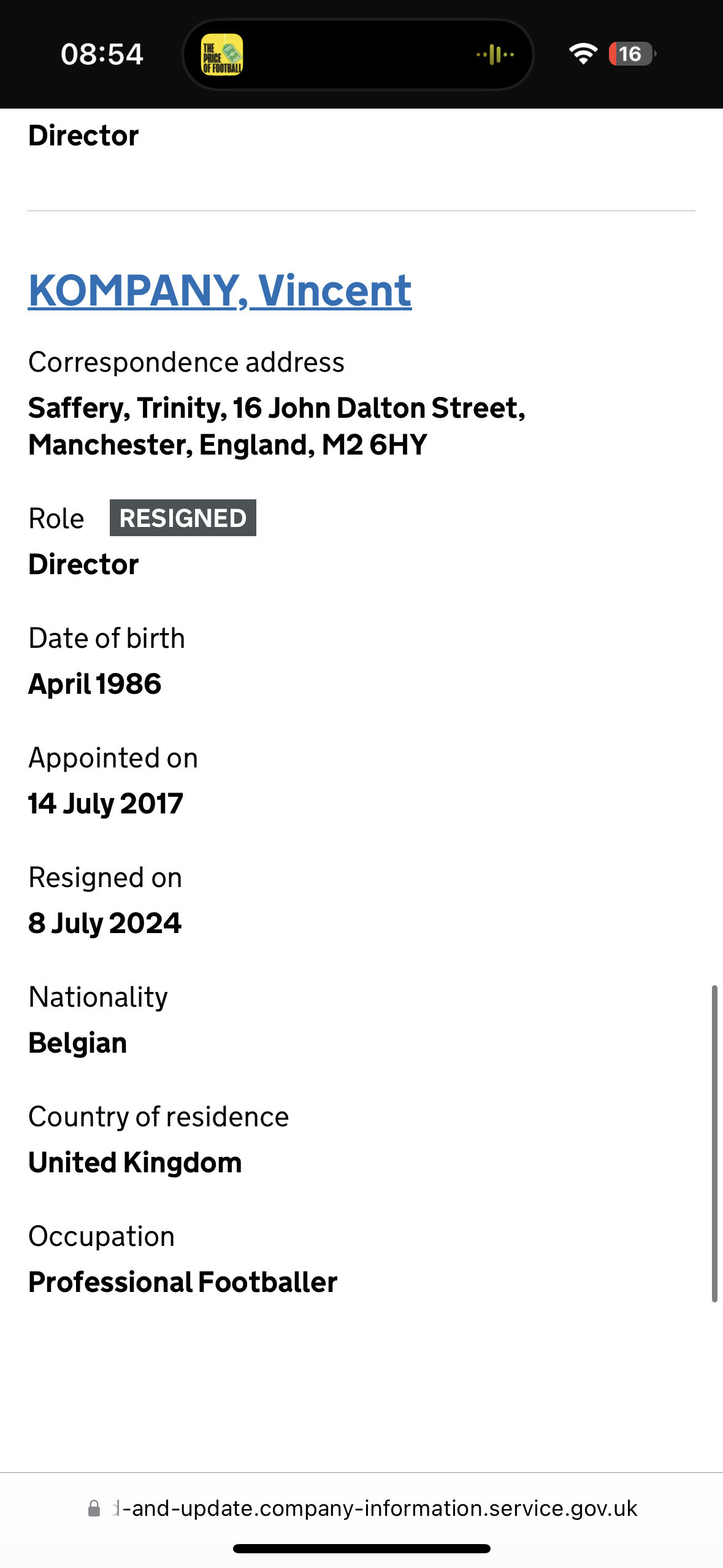
Task: Tap the browser address bar URL
Action: click(x=374, y=1508)
